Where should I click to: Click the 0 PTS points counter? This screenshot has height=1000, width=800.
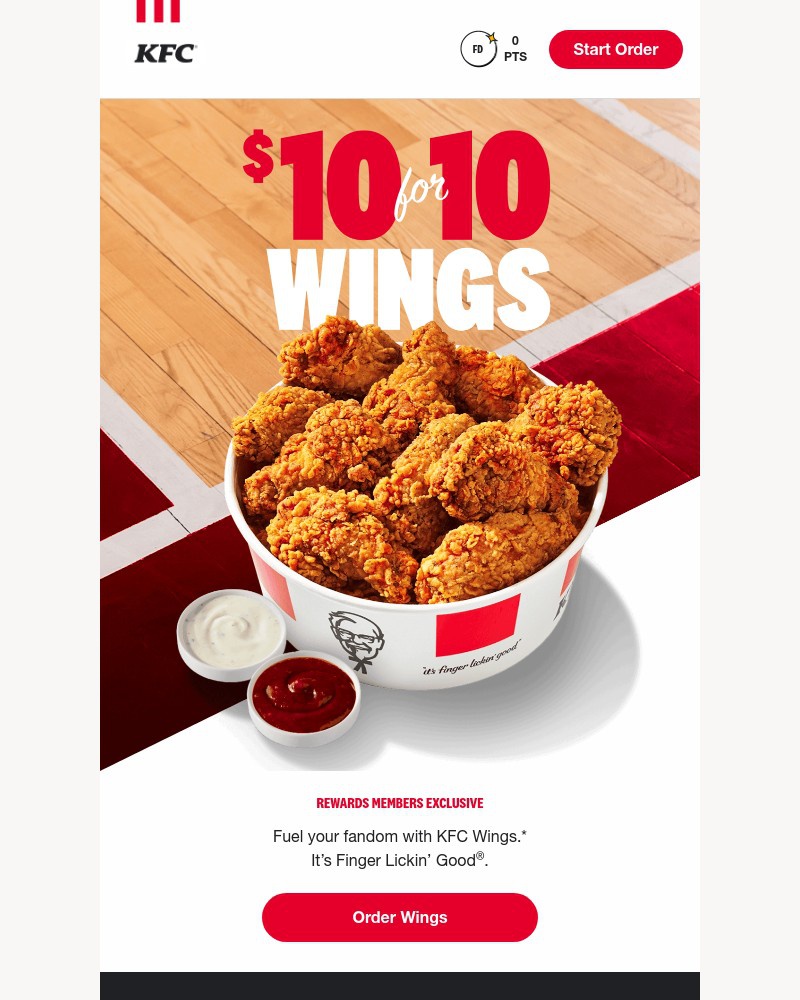[x=515, y=48]
